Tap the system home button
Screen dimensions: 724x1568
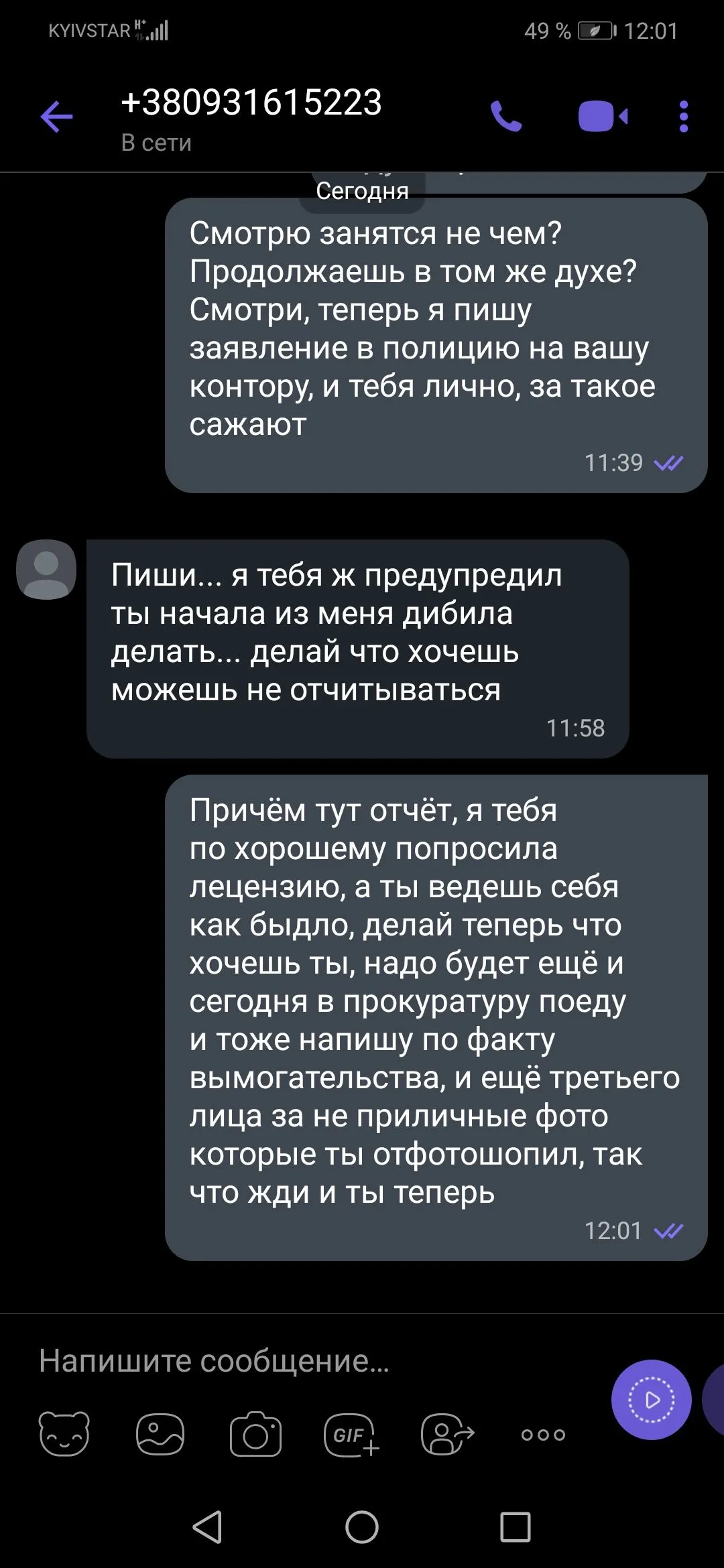pyautogui.click(x=362, y=1527)
